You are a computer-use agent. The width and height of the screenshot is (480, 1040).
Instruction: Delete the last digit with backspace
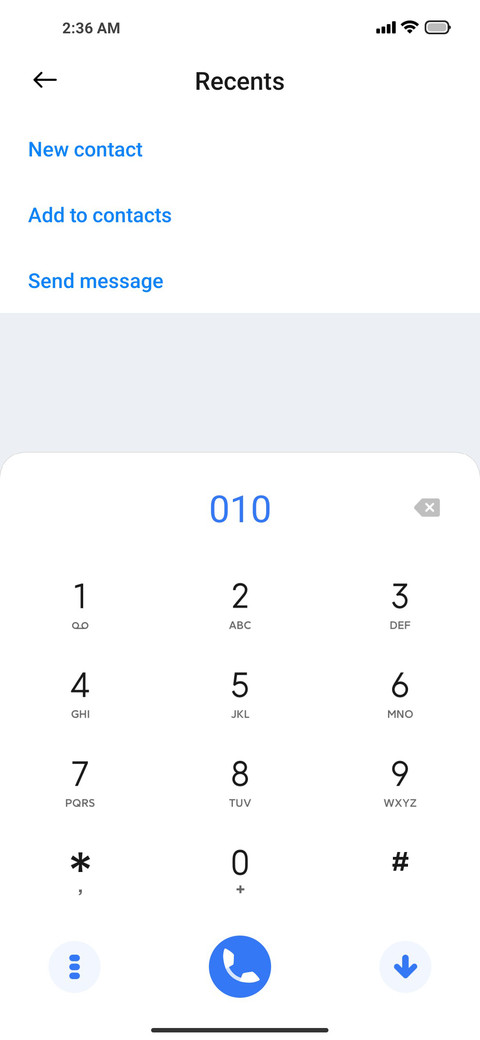point(427,508)
